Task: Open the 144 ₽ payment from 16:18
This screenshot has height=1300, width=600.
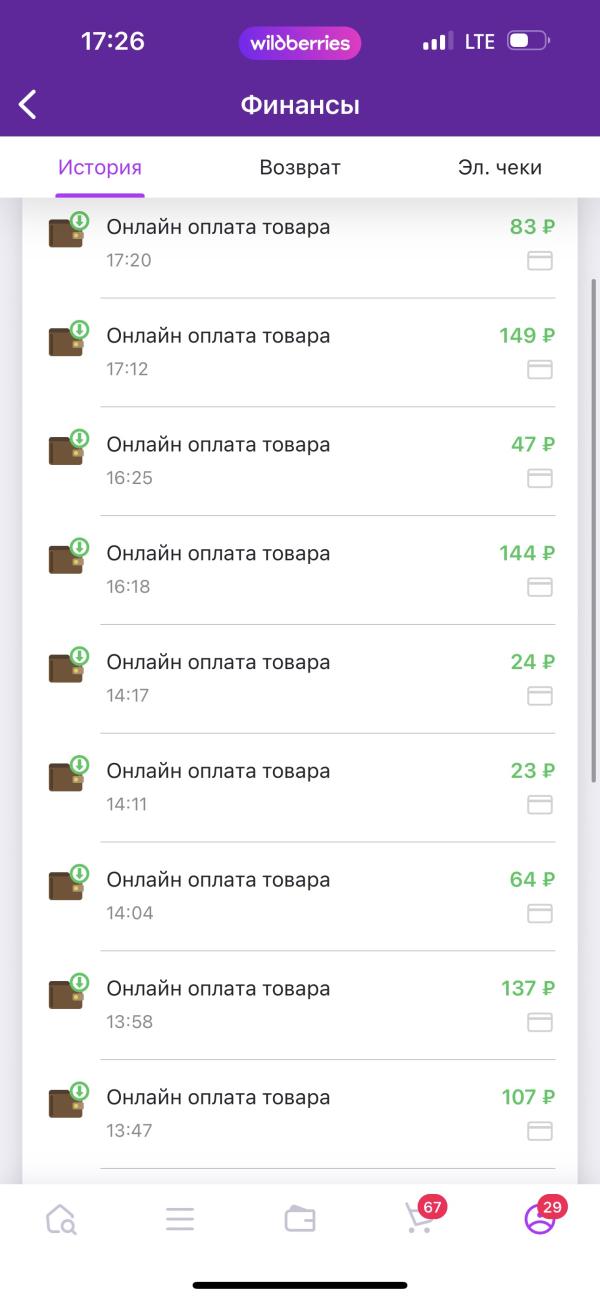Action: tap(300, 570)
